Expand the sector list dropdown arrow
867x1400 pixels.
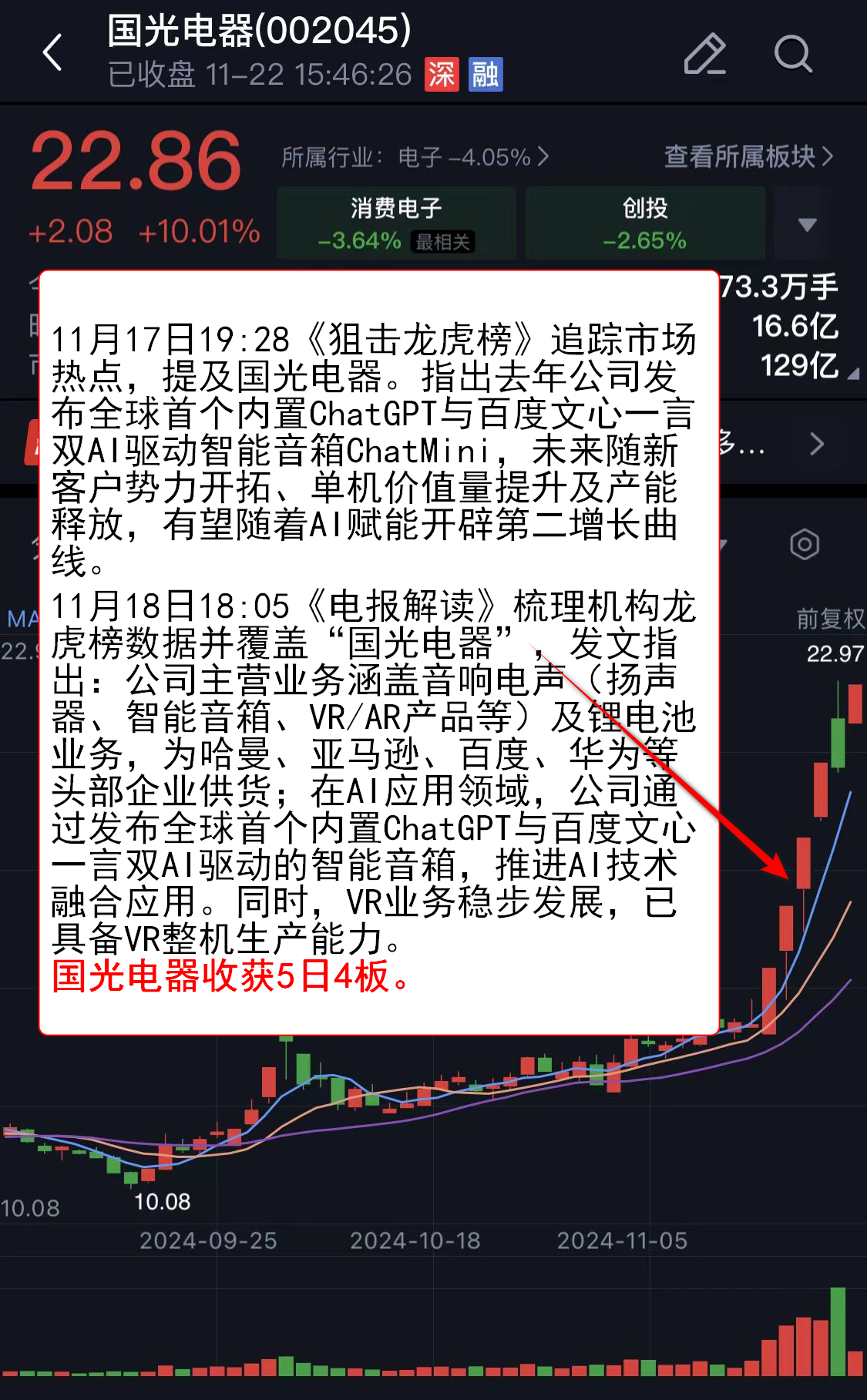[x=807, y=224]
